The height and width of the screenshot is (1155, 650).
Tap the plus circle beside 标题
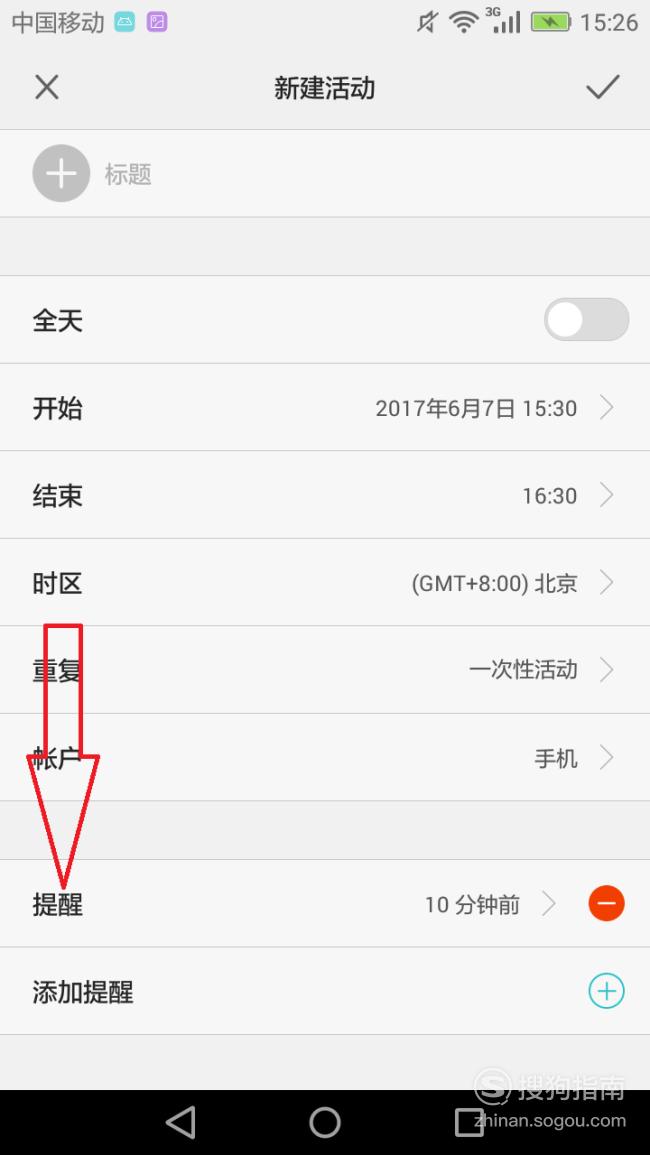[x=61, y=173]
